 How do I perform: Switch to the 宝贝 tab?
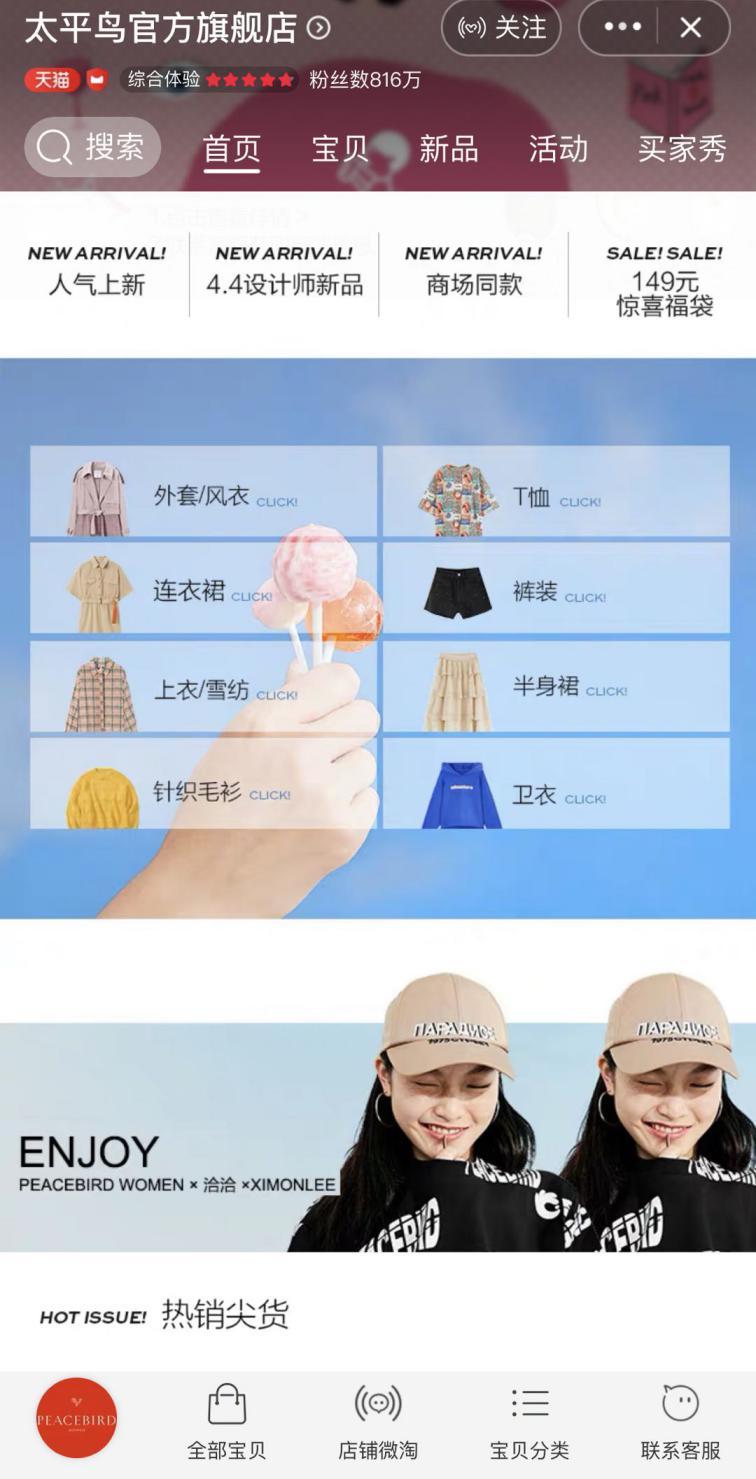(x=340, y=149)
